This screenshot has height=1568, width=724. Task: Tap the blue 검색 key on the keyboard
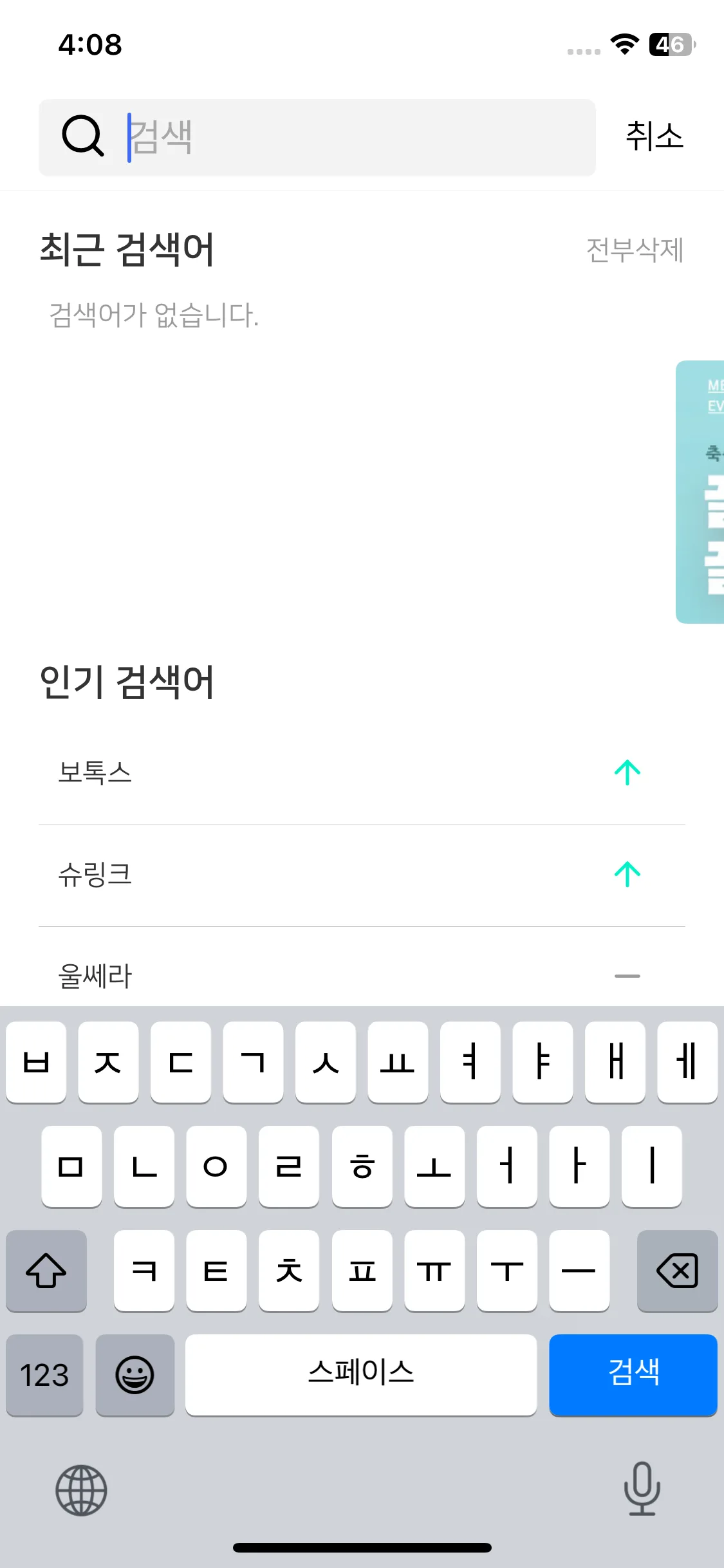633,1374
